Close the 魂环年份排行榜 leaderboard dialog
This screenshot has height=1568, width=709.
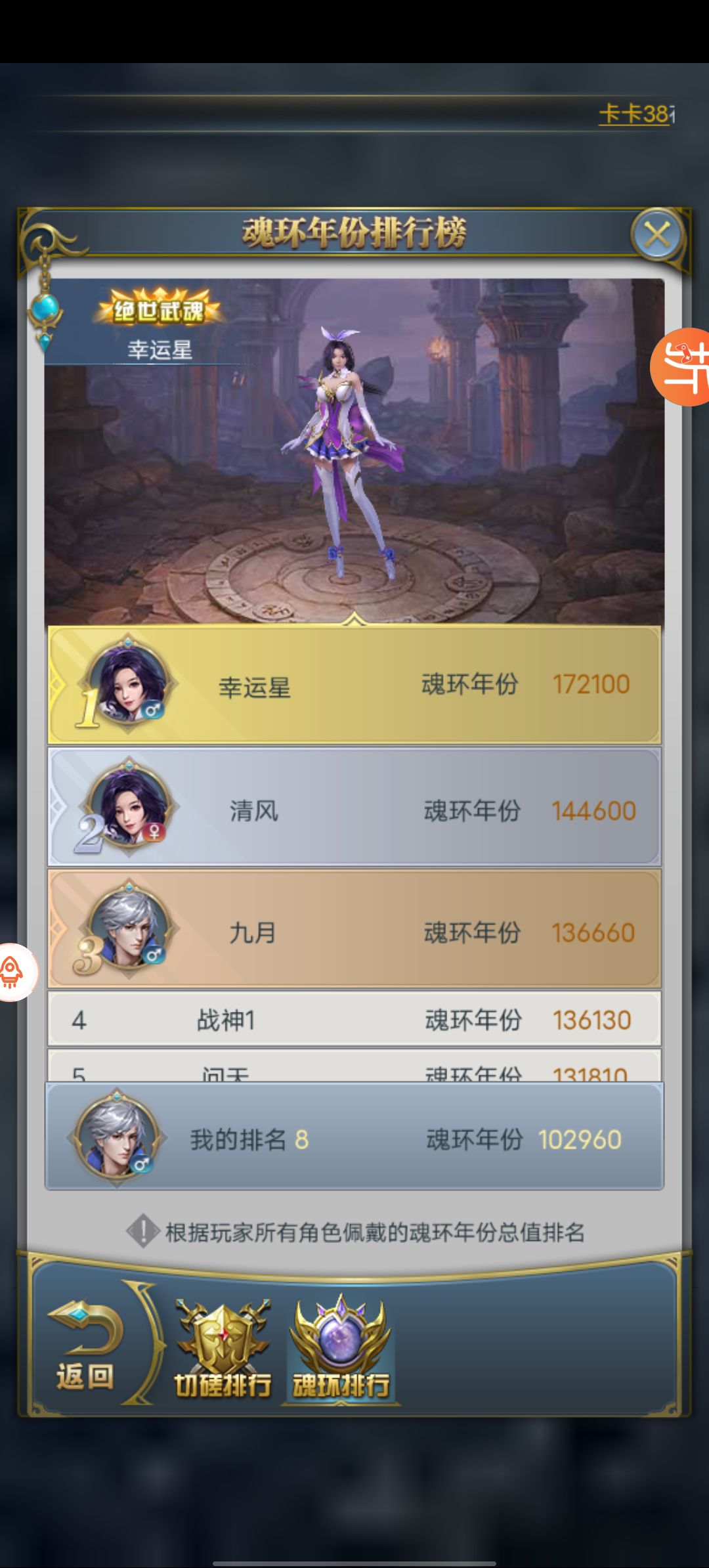[x=657, y=234]
